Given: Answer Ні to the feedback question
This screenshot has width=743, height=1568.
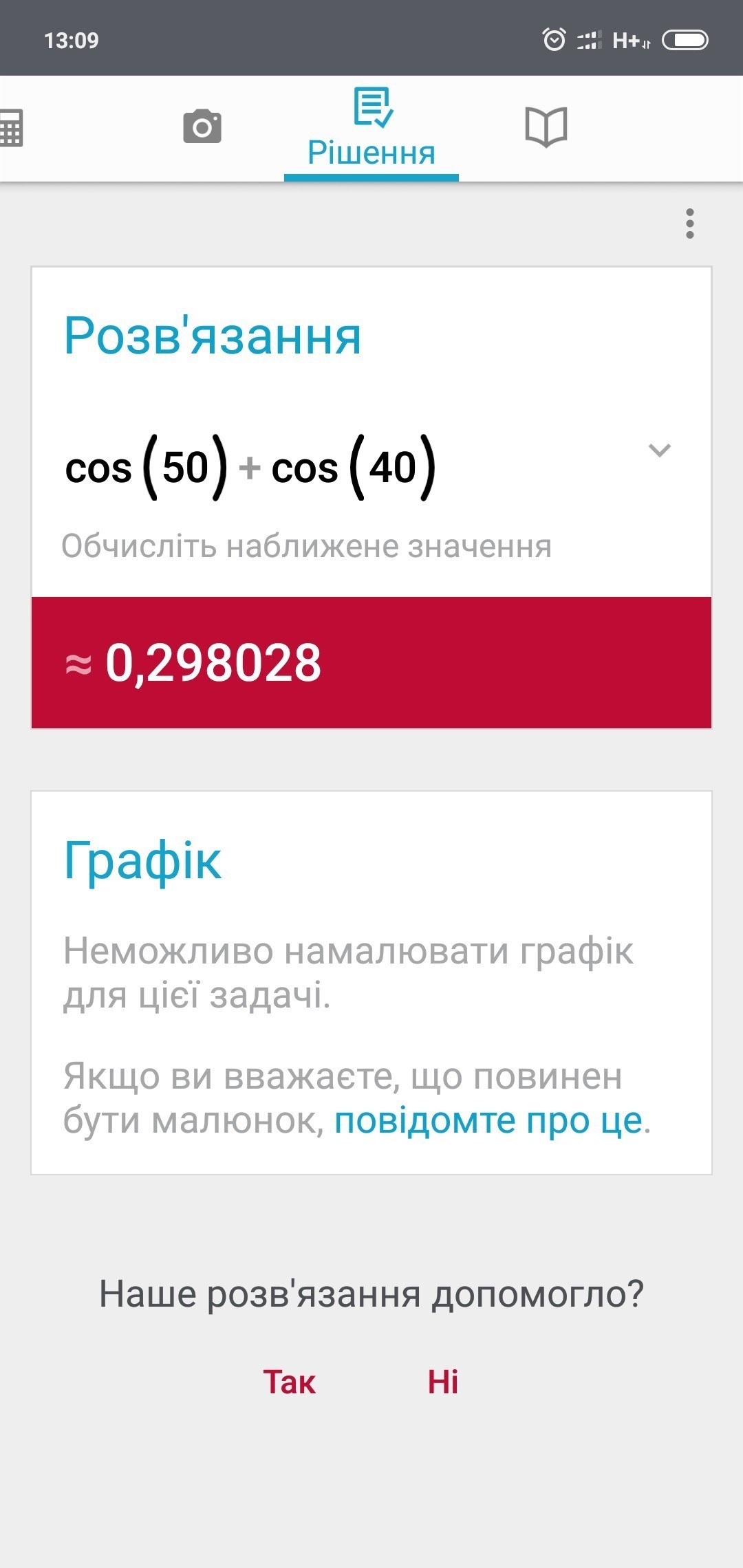Looking at the screenshot, I should coord(443,1382).
